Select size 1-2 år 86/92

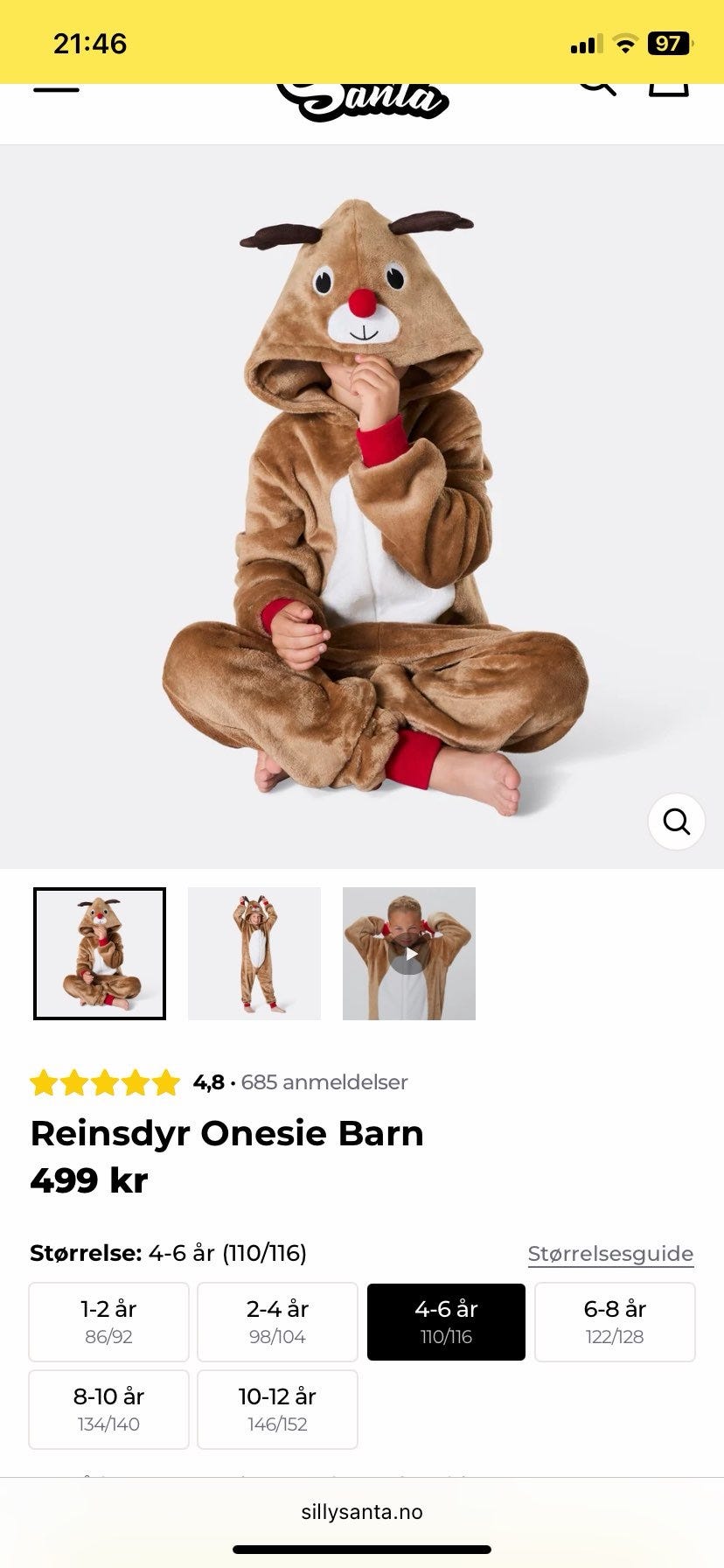click(108, 1322)
